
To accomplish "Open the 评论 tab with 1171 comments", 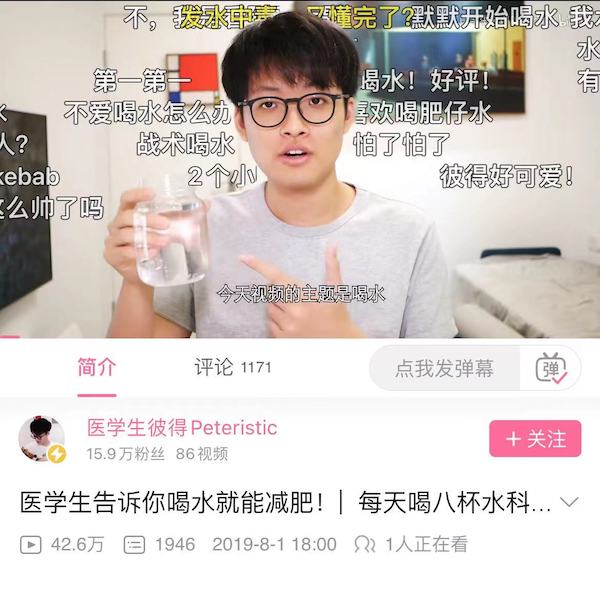I will click(232, 367).
